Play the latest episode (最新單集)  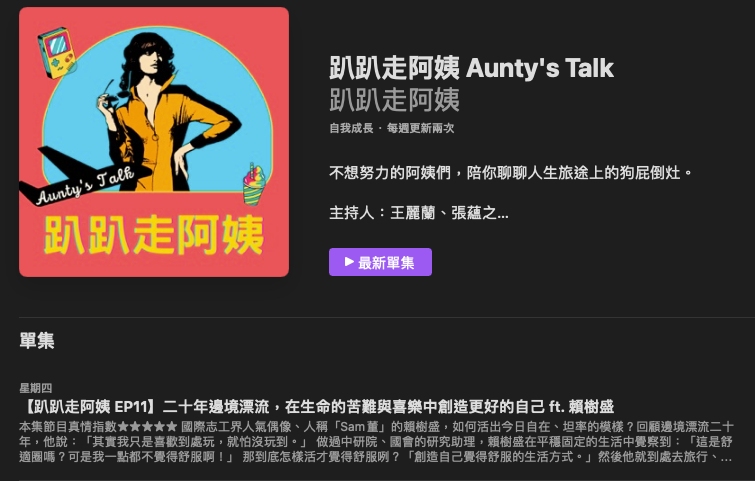tap(380, 262)
